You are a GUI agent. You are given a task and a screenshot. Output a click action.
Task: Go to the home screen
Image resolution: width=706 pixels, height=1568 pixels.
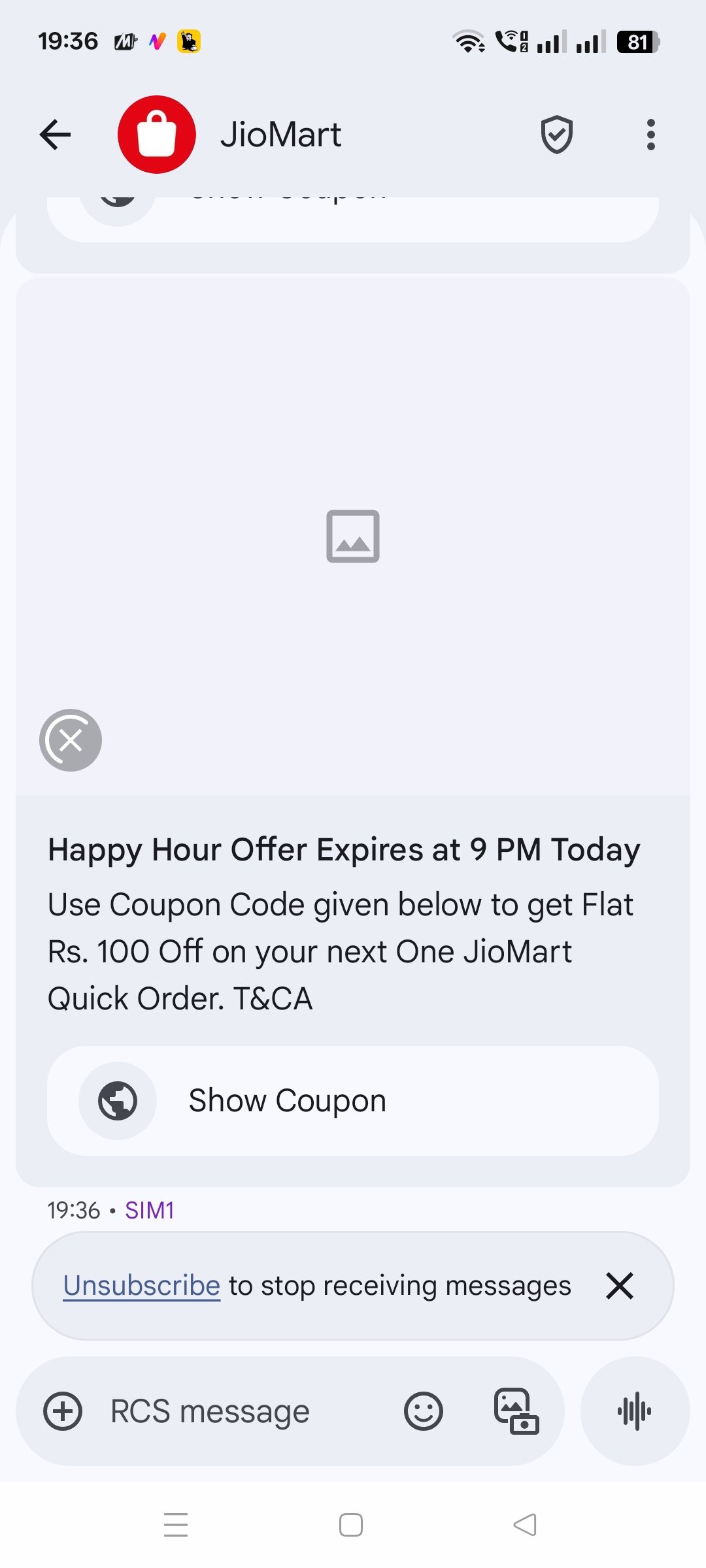351,1525
